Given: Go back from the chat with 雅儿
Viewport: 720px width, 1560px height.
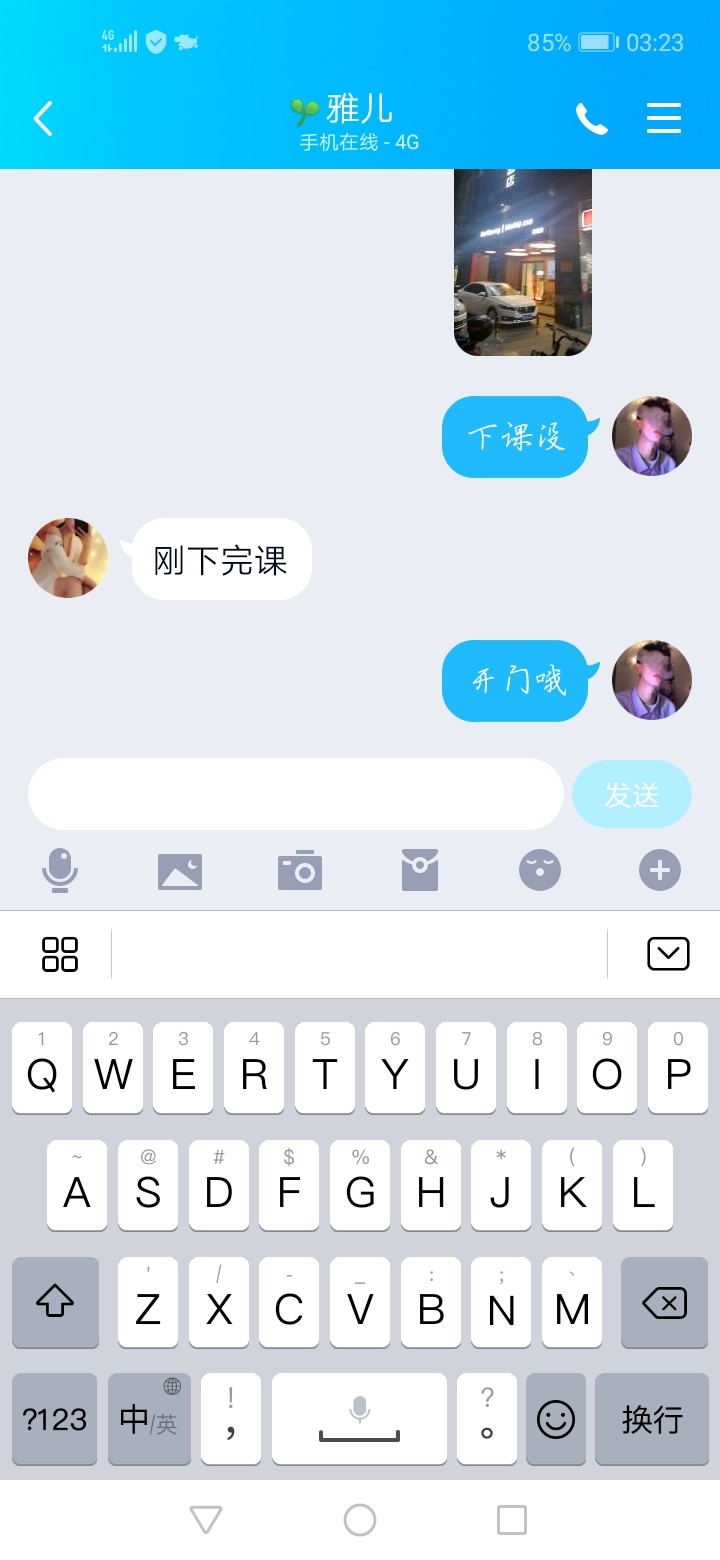Looking at the screenshot, I should 42,119.
